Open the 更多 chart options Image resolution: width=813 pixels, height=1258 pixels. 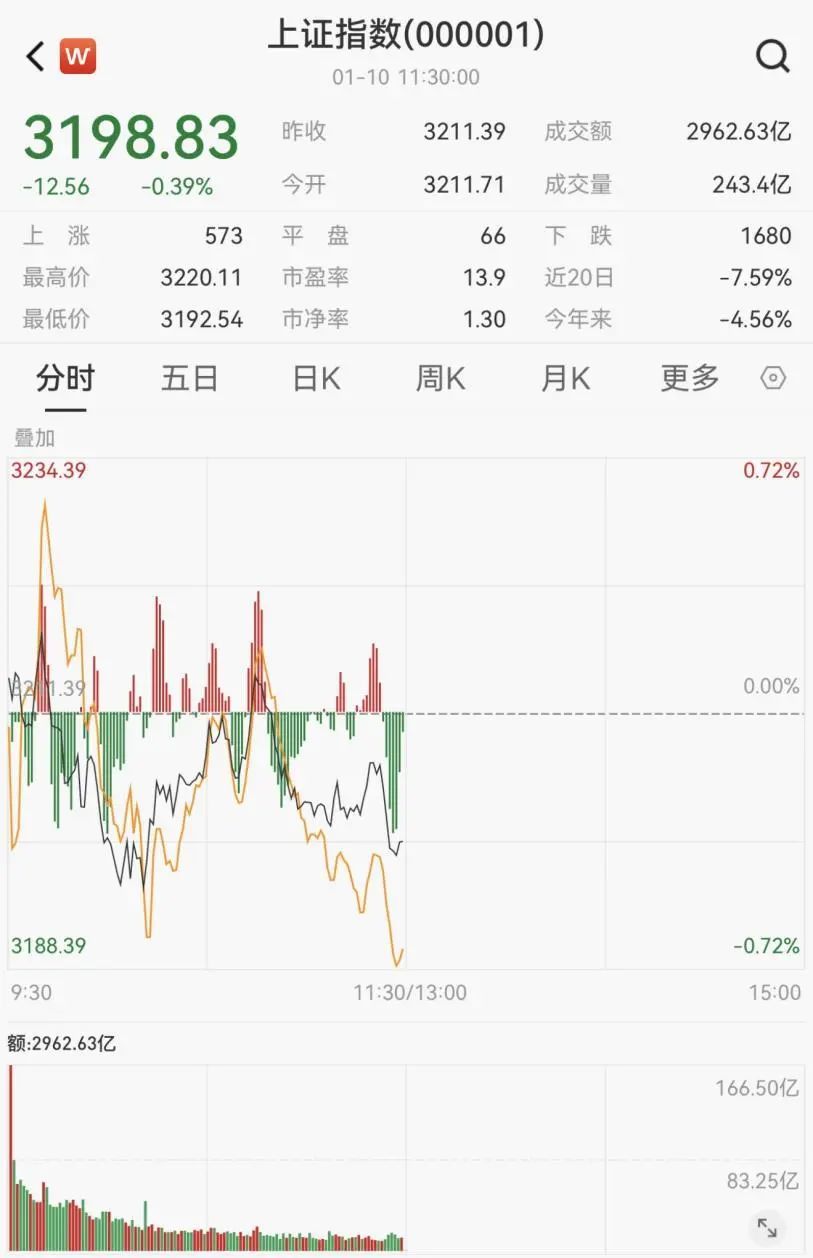[690, 378]
